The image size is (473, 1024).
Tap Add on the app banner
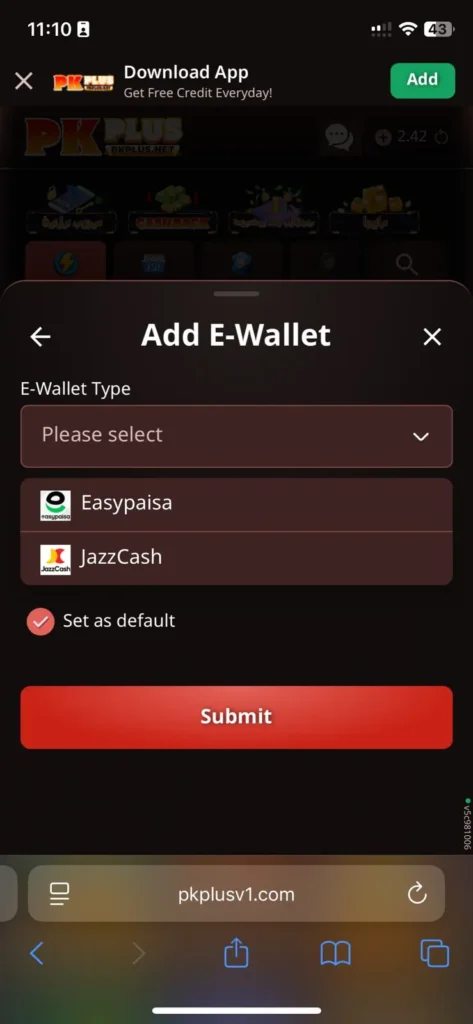423,80
